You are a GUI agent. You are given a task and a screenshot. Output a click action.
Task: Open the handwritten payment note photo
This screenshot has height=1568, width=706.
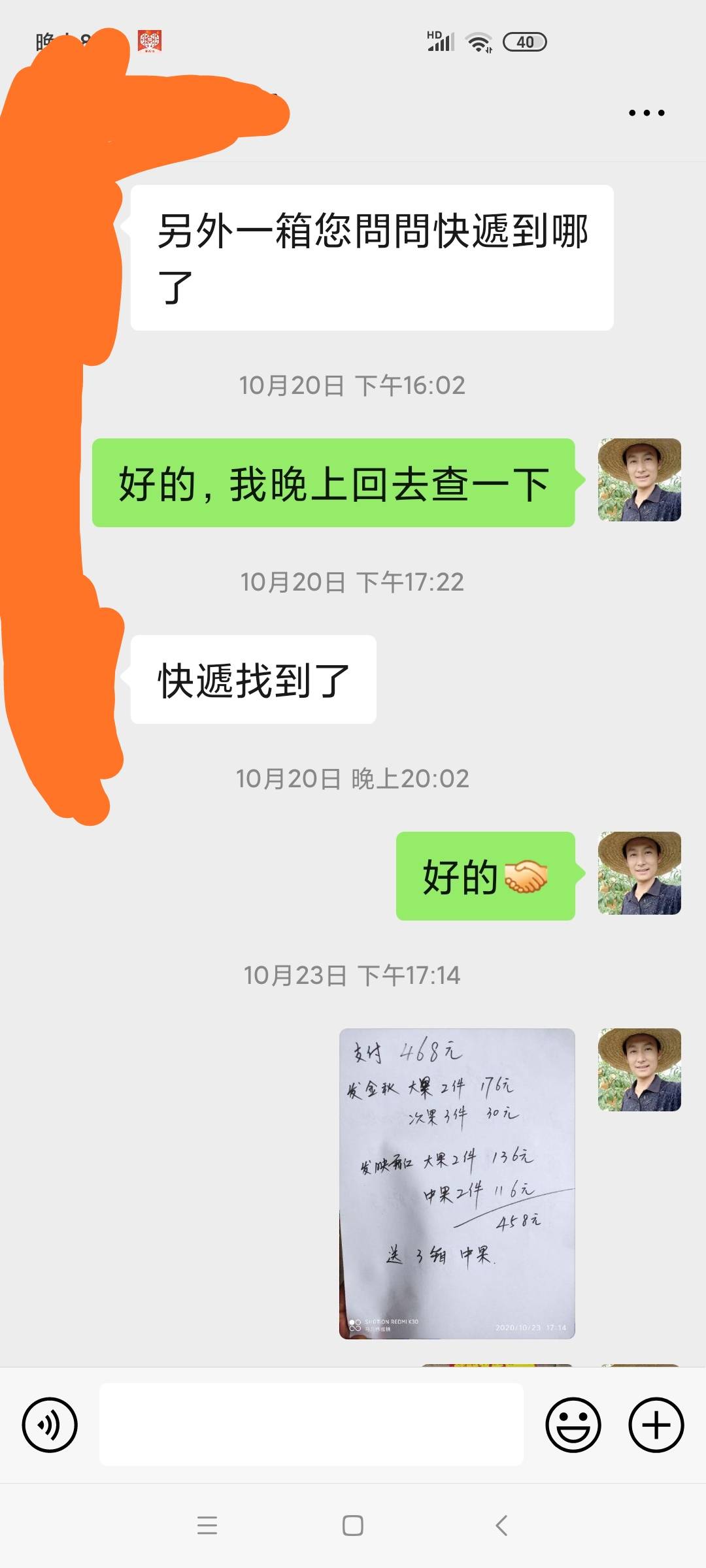457,1184
